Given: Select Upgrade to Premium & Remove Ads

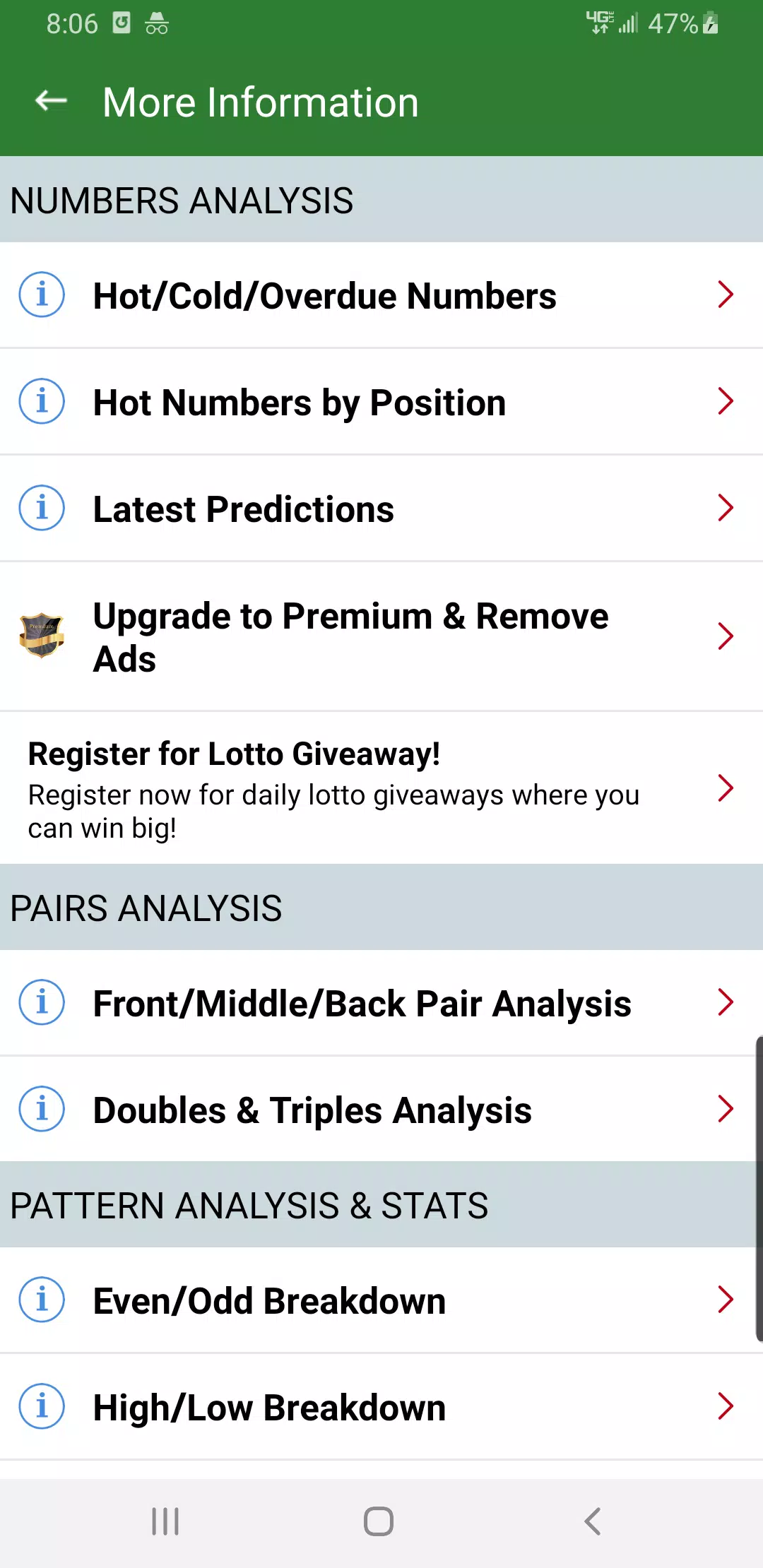Looking at the screenshot, I should [381, 636].
